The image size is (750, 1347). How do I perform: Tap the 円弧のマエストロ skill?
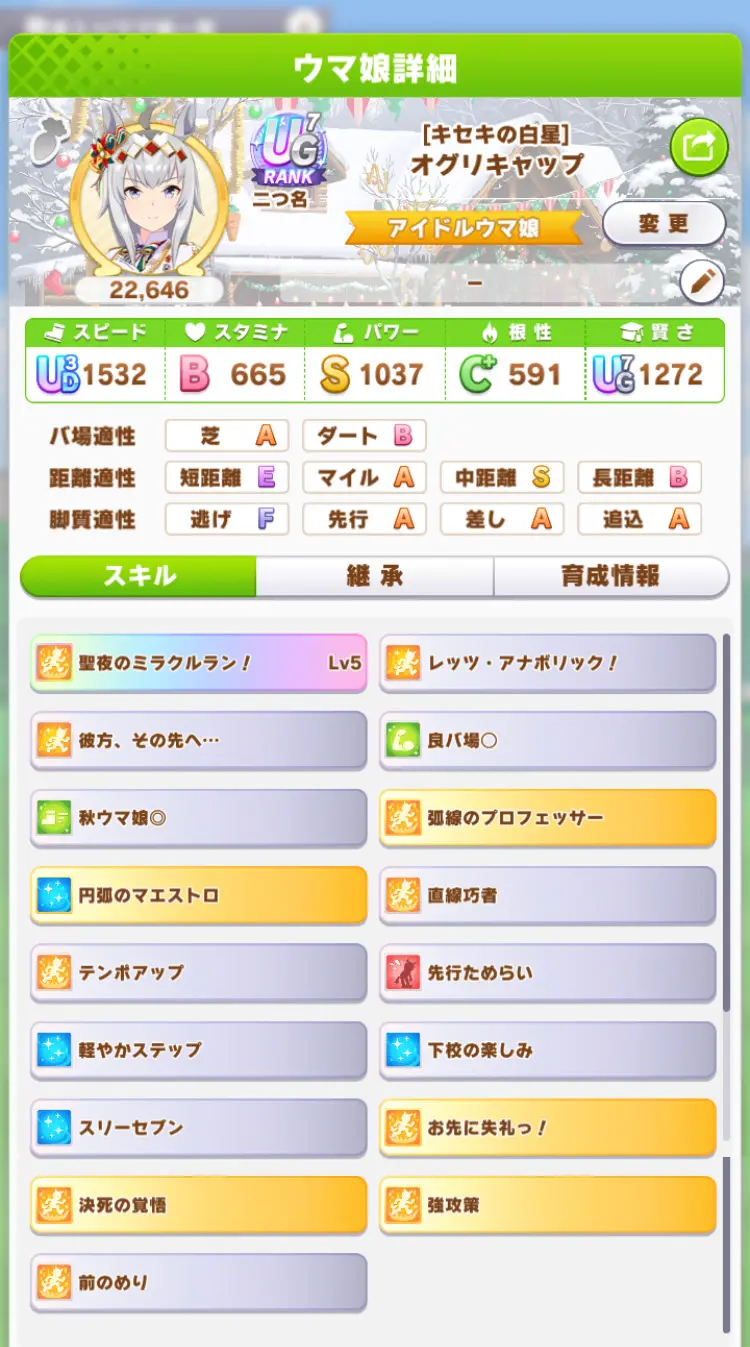[198, 895]
